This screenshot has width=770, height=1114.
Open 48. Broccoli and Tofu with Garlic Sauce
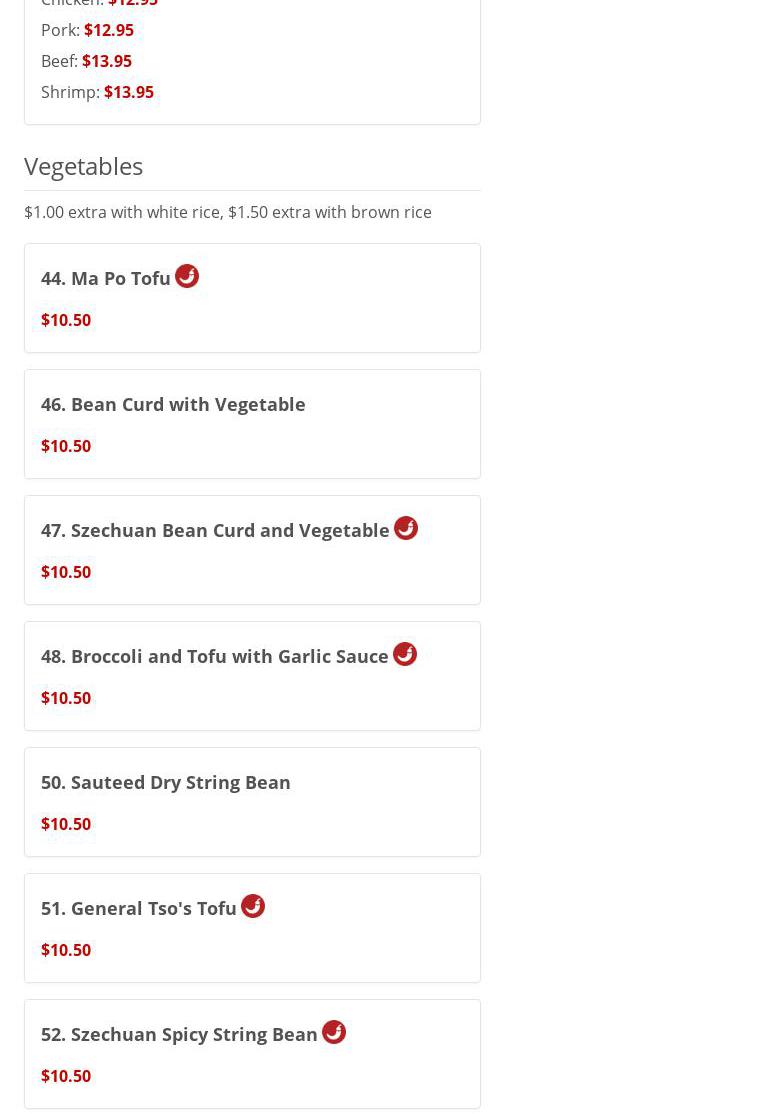(x=215, y=657)
